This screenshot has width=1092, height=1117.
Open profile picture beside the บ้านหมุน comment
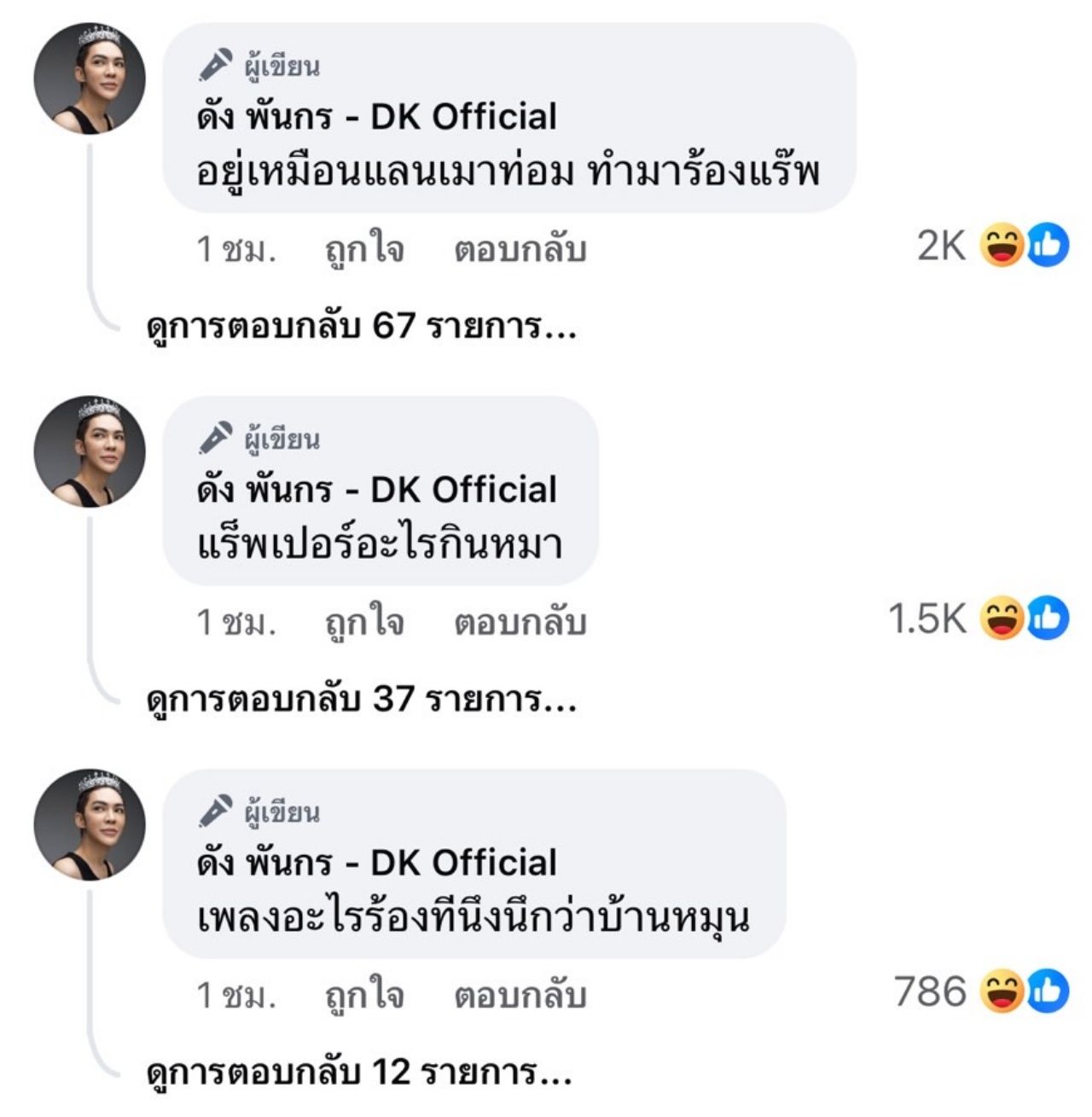point(90,824)
